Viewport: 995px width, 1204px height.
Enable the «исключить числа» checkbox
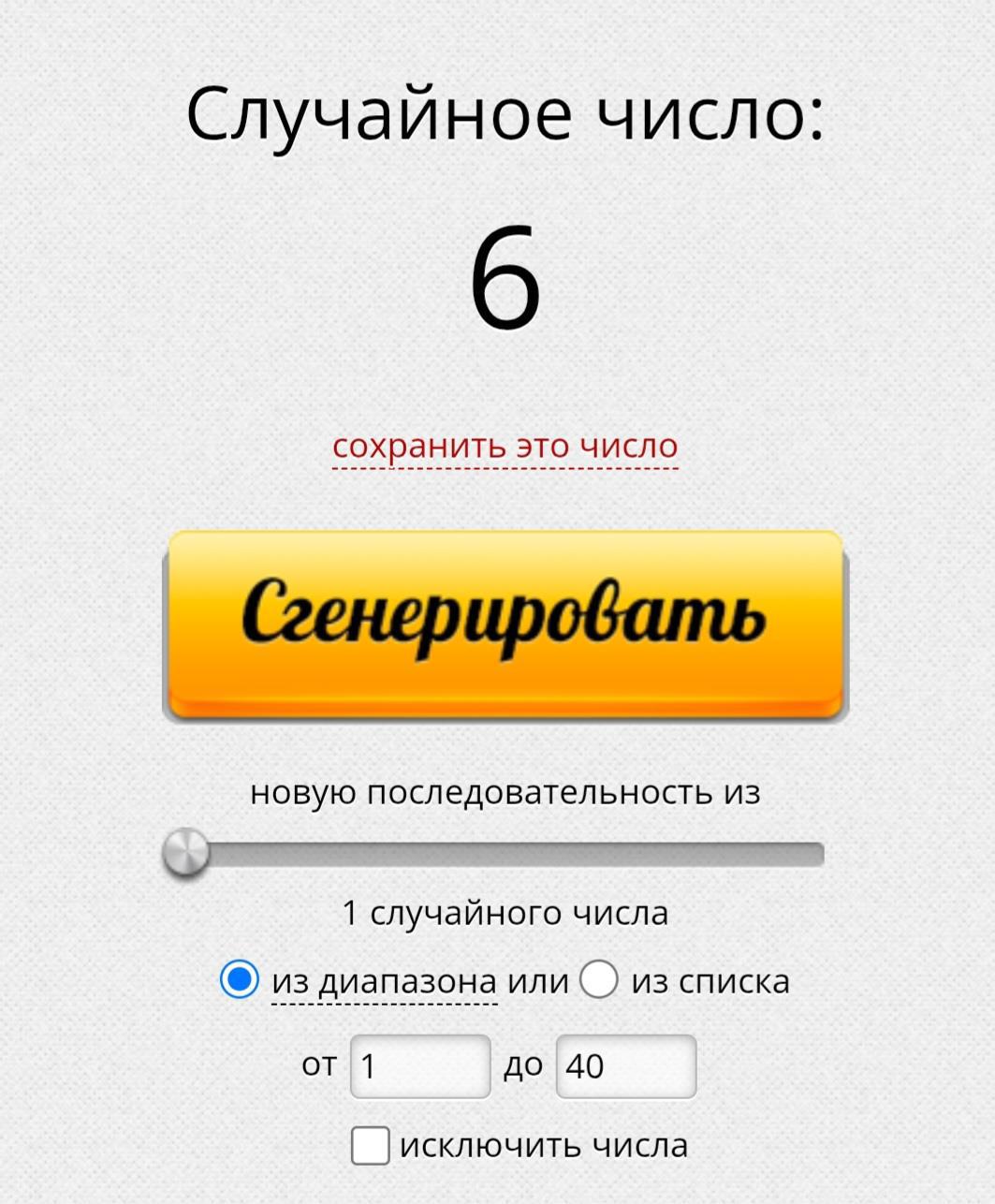coord(371,1145)
